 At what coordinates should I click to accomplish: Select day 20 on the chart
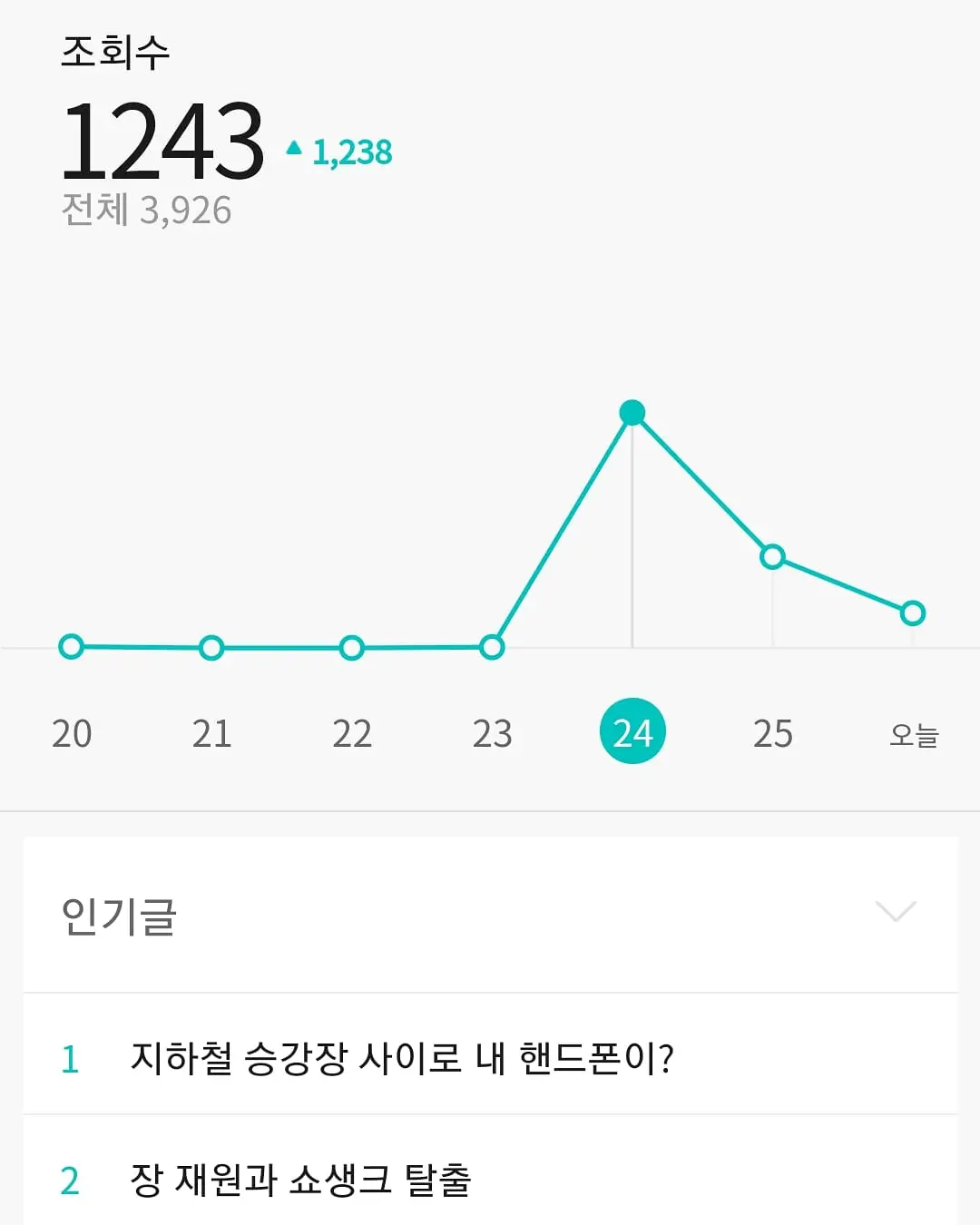(x=72, y=733)
